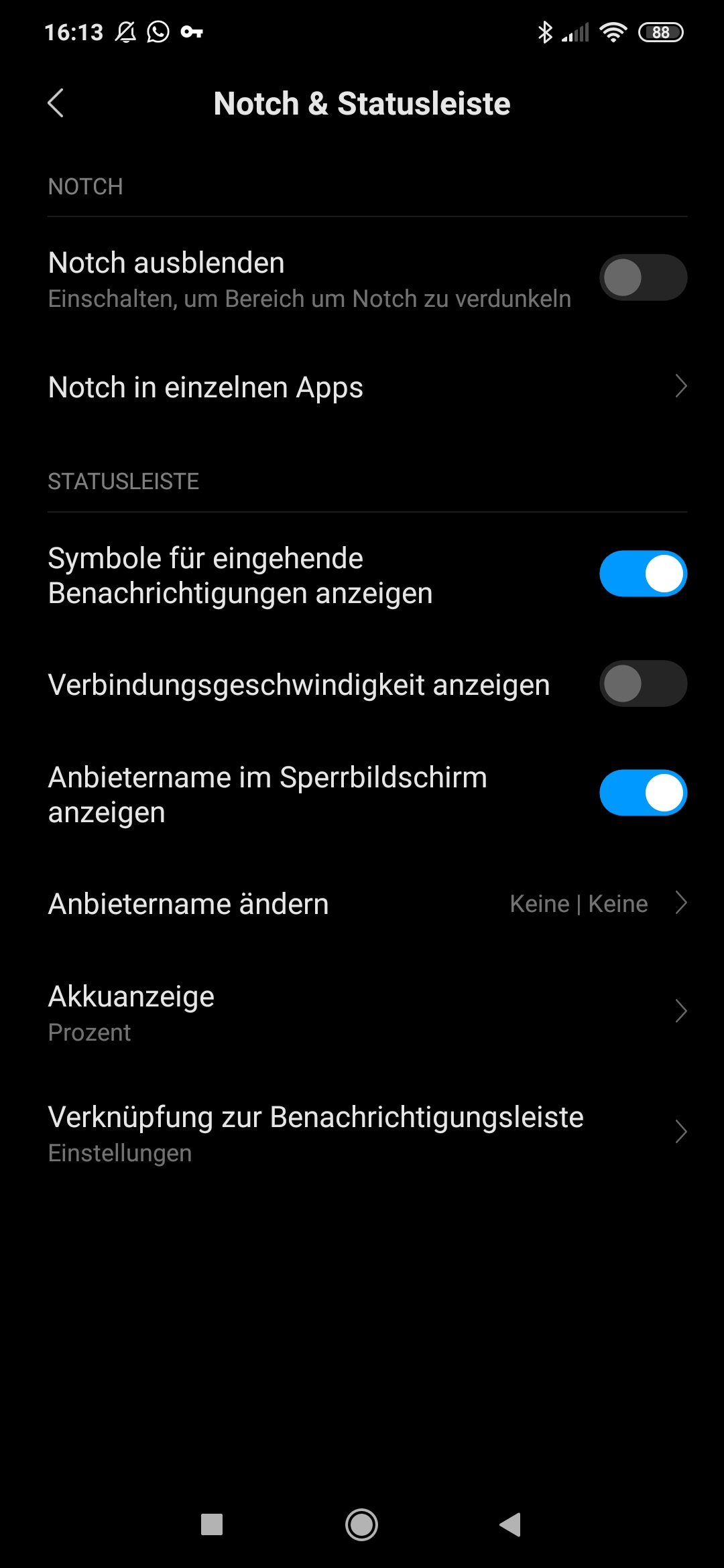Open recent apps with the square button

tap(212, 1525)
